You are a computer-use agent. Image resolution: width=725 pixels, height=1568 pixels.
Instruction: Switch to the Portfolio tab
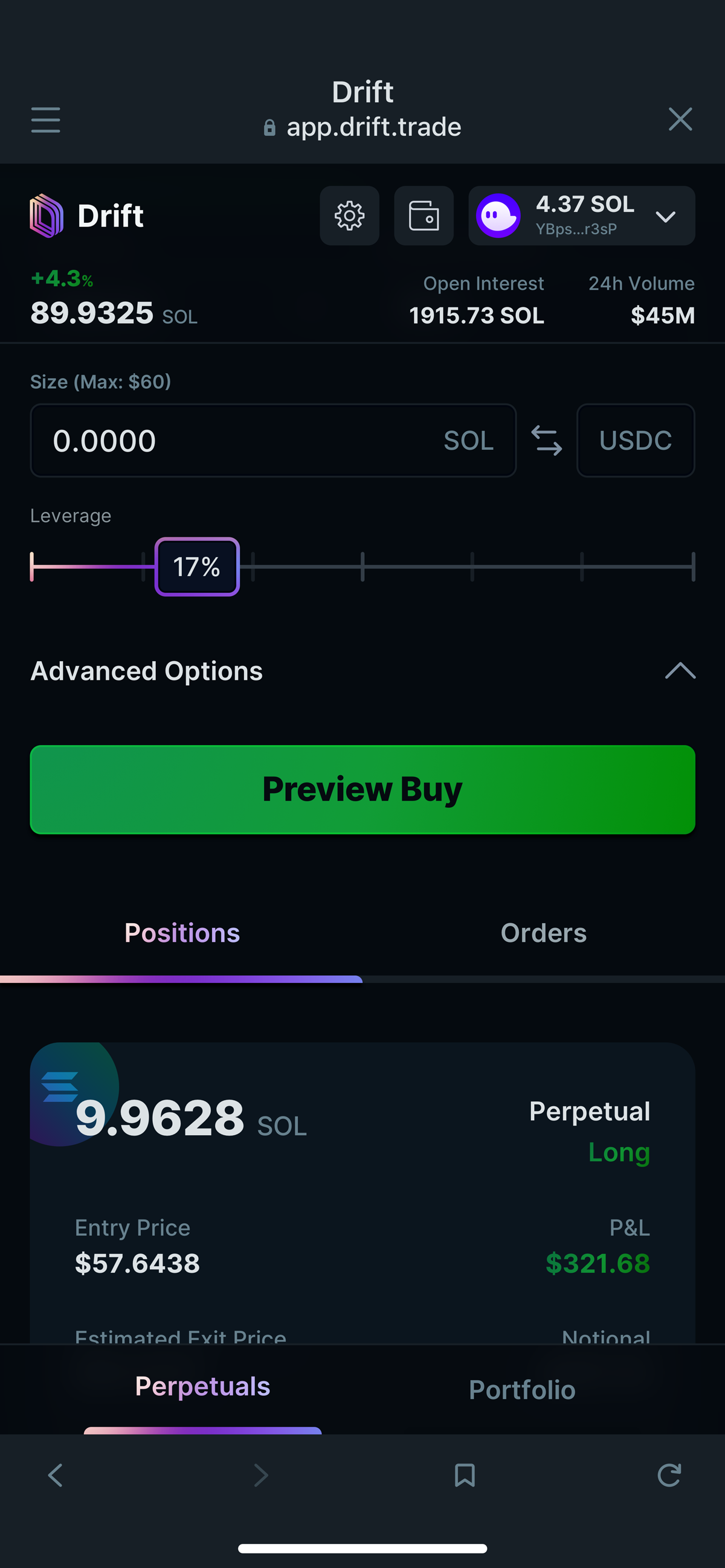coord(521,1390)
